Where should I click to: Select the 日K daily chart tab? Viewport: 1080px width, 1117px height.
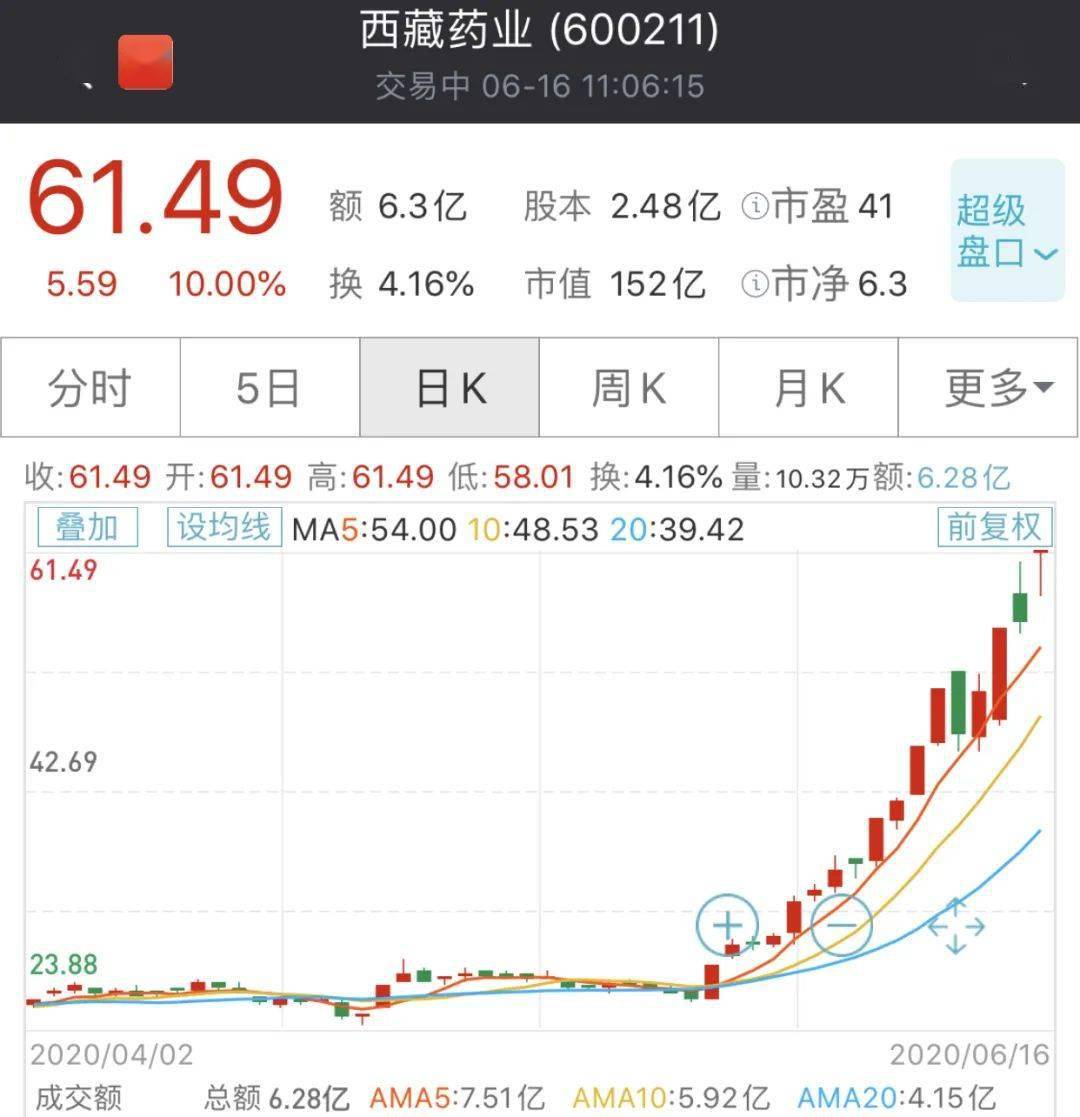(x=449, y=388)
